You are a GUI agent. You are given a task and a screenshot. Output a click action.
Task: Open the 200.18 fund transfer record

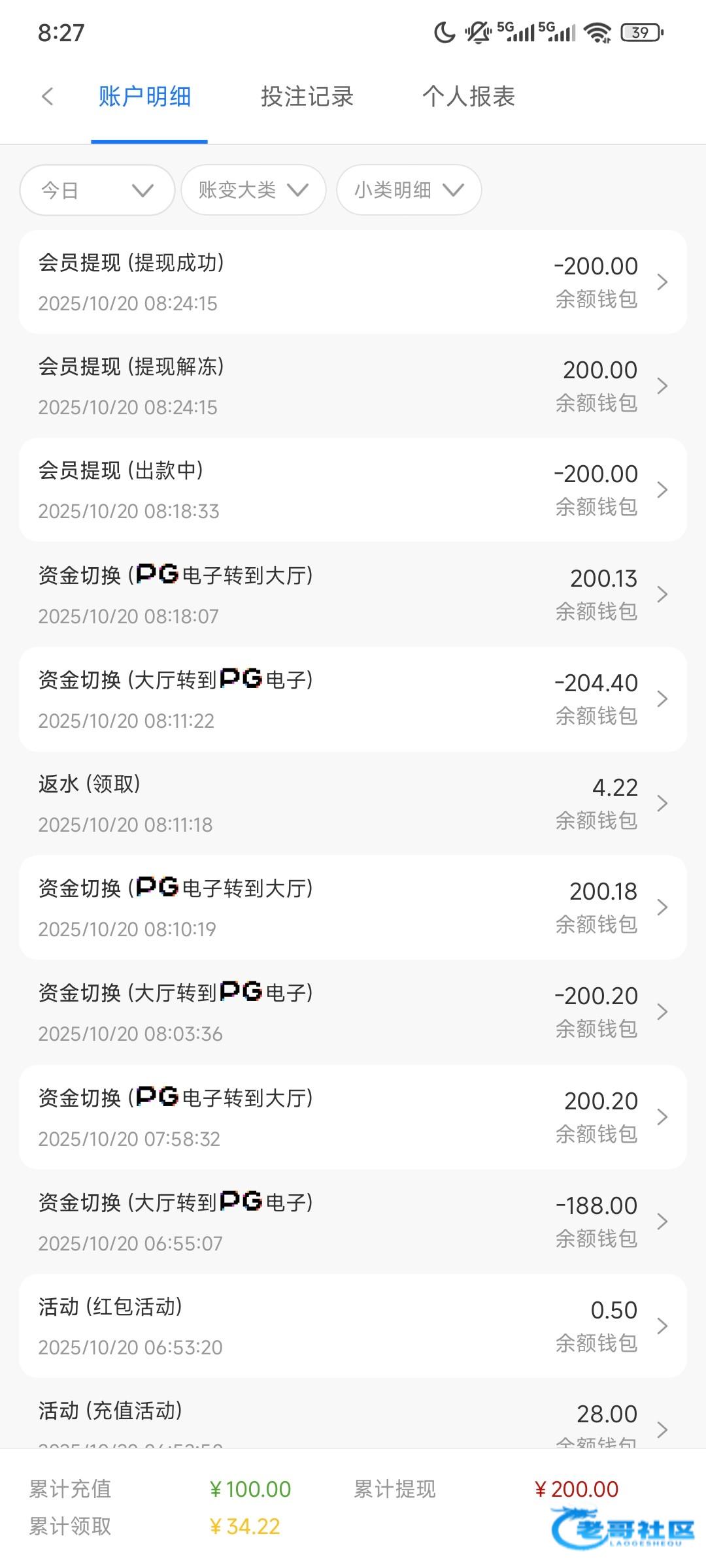[353, 907]
